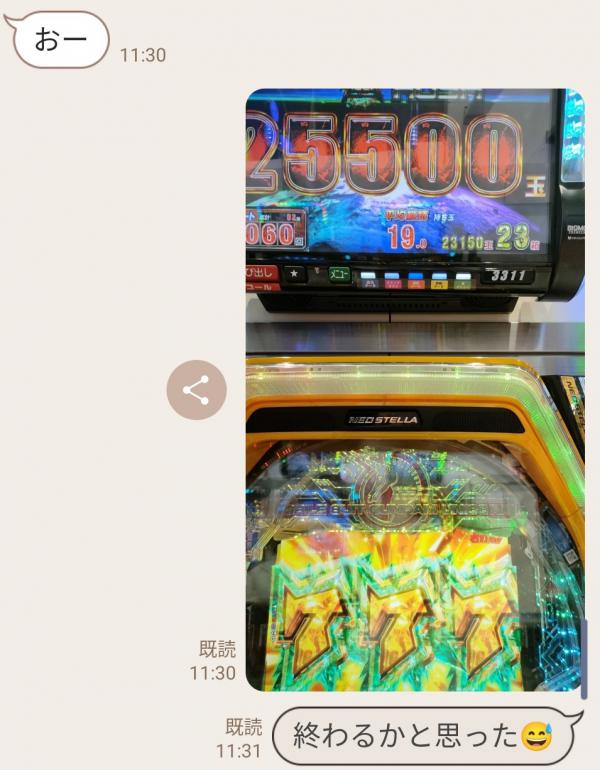Open the sent pachinko machine photo
600x770 pixels.
point(414,390)
